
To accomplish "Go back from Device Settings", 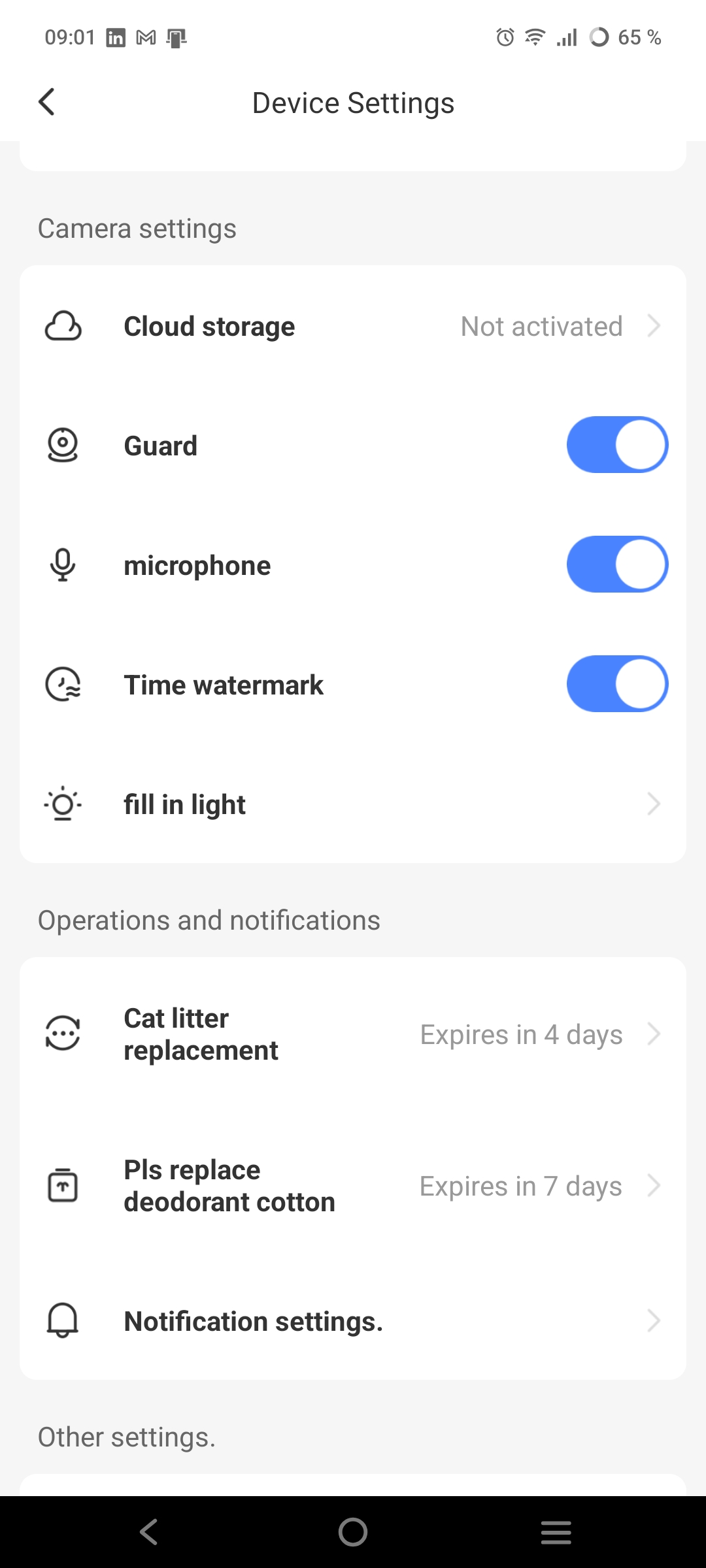I will (47, 102).
